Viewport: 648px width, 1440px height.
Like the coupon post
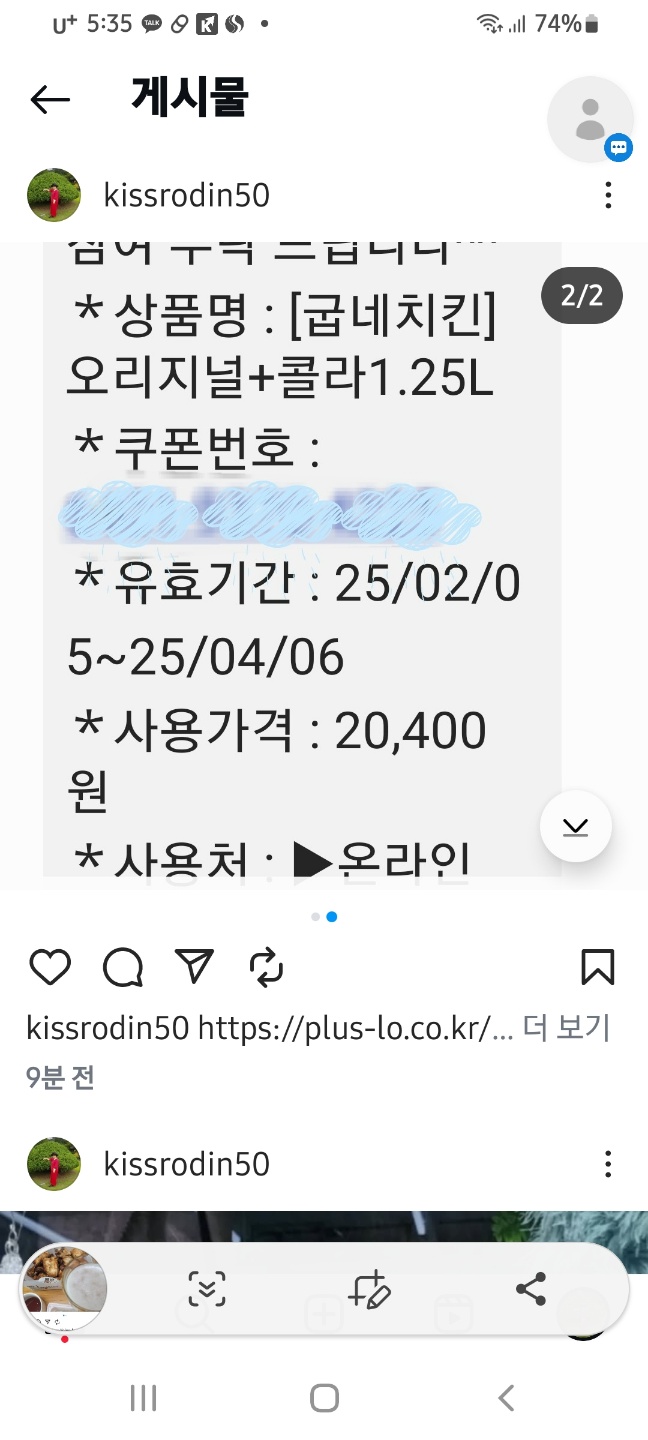tap(50, 967)
